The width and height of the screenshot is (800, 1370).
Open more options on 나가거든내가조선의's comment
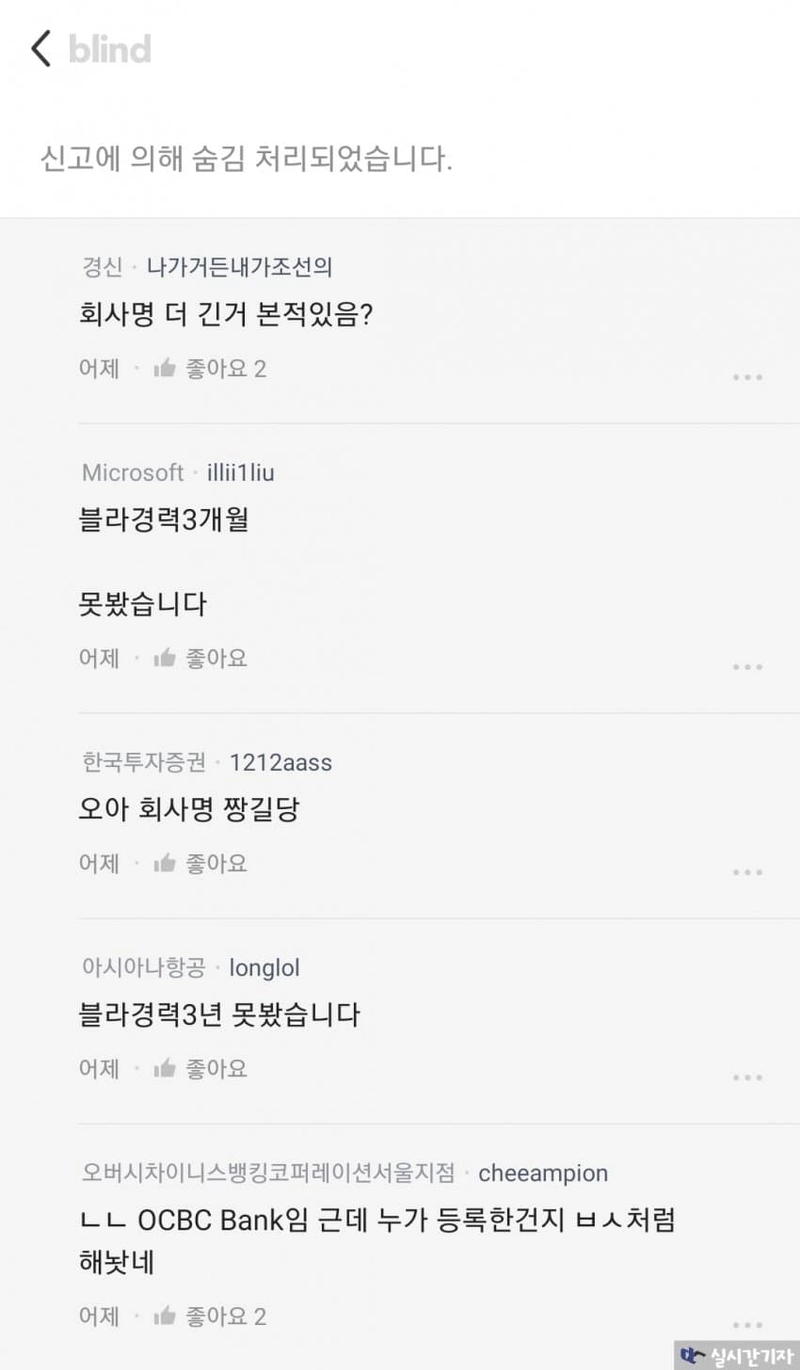(747, 377)
